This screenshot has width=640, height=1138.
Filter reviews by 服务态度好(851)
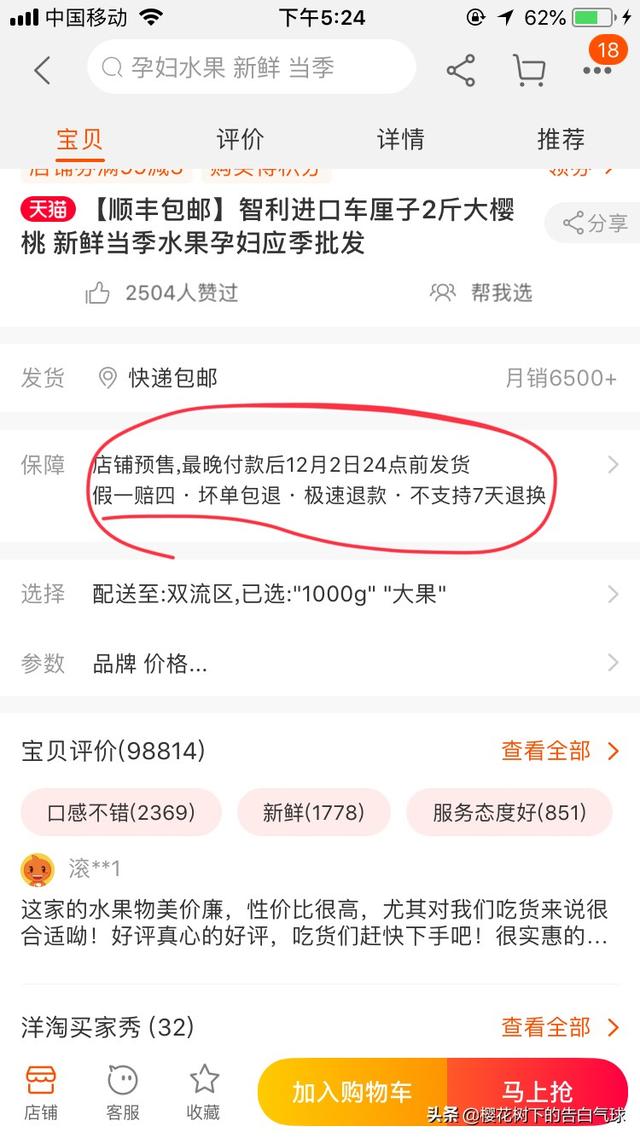(x=509, y=812)
